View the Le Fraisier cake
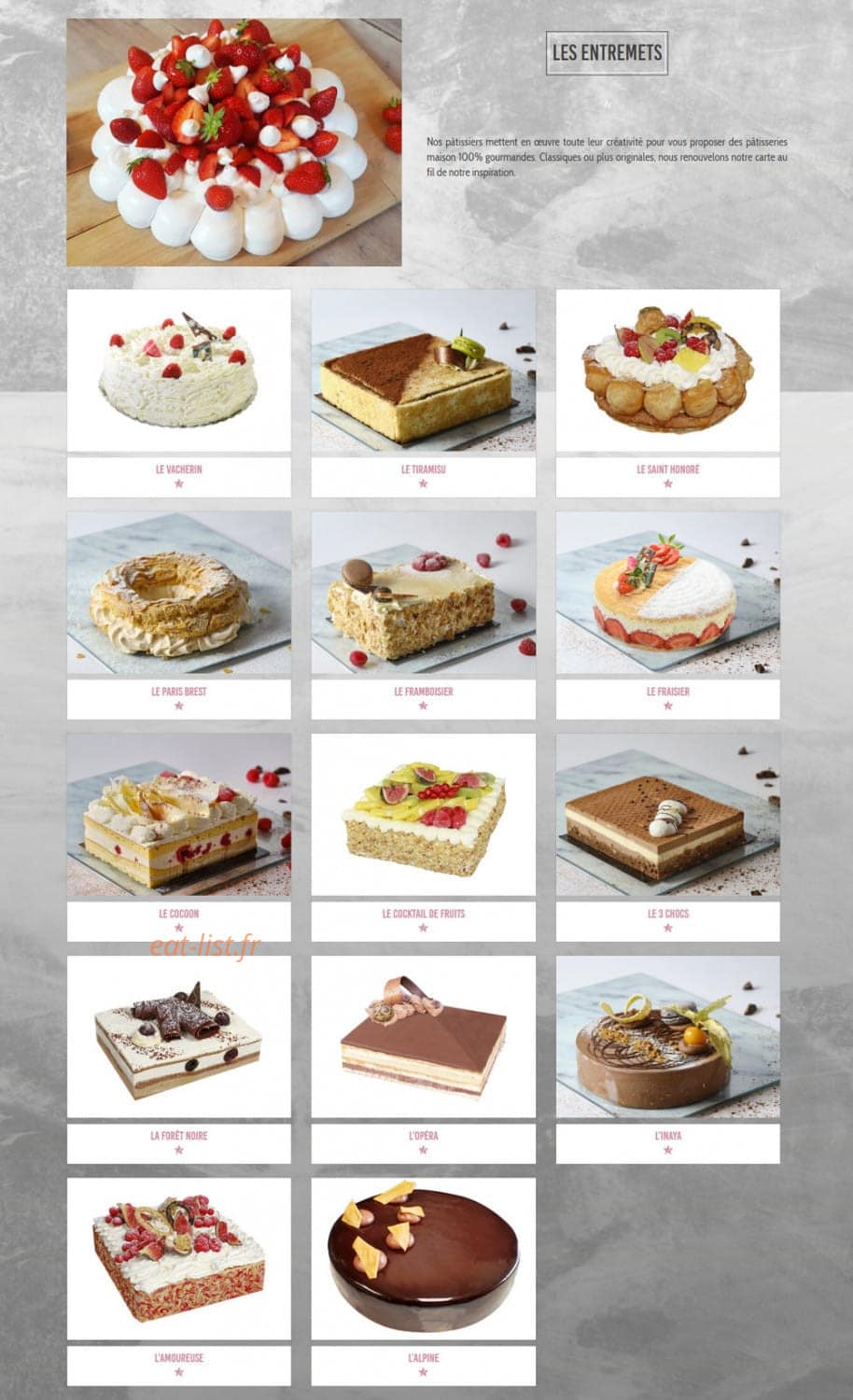The image size is (853, 1400). pos(667,615)
